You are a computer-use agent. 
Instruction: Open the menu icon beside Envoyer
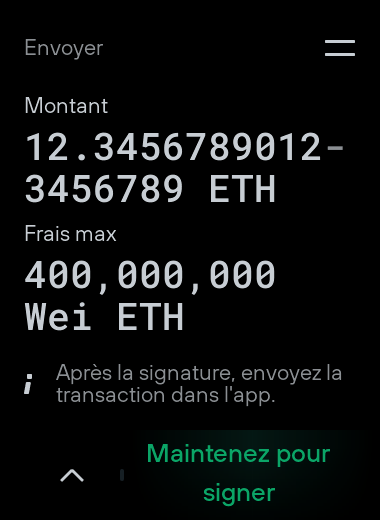tap(340, 48)
